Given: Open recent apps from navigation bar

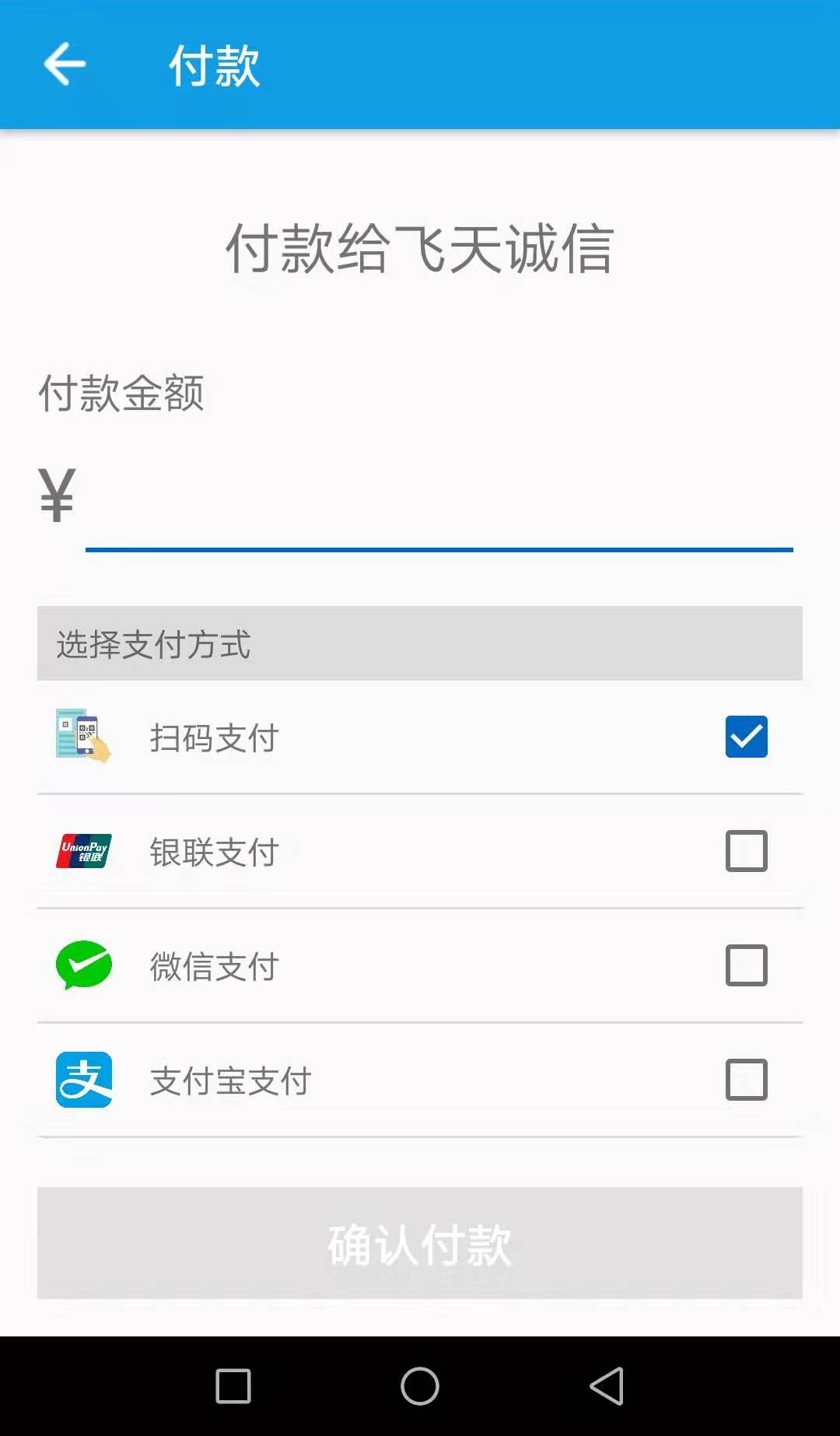Looking at the screenshot, I should 233,1386.
